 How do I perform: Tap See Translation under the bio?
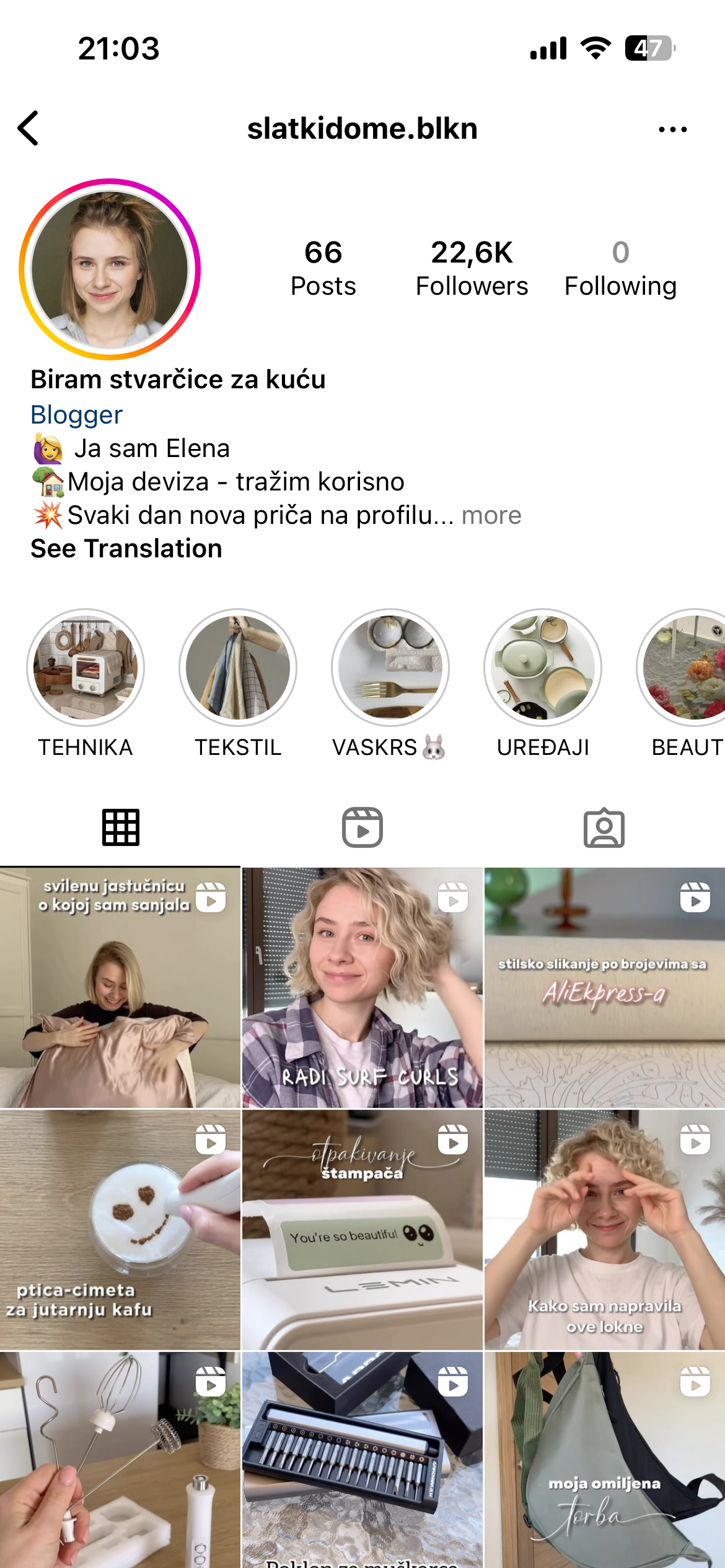(126, 549)
